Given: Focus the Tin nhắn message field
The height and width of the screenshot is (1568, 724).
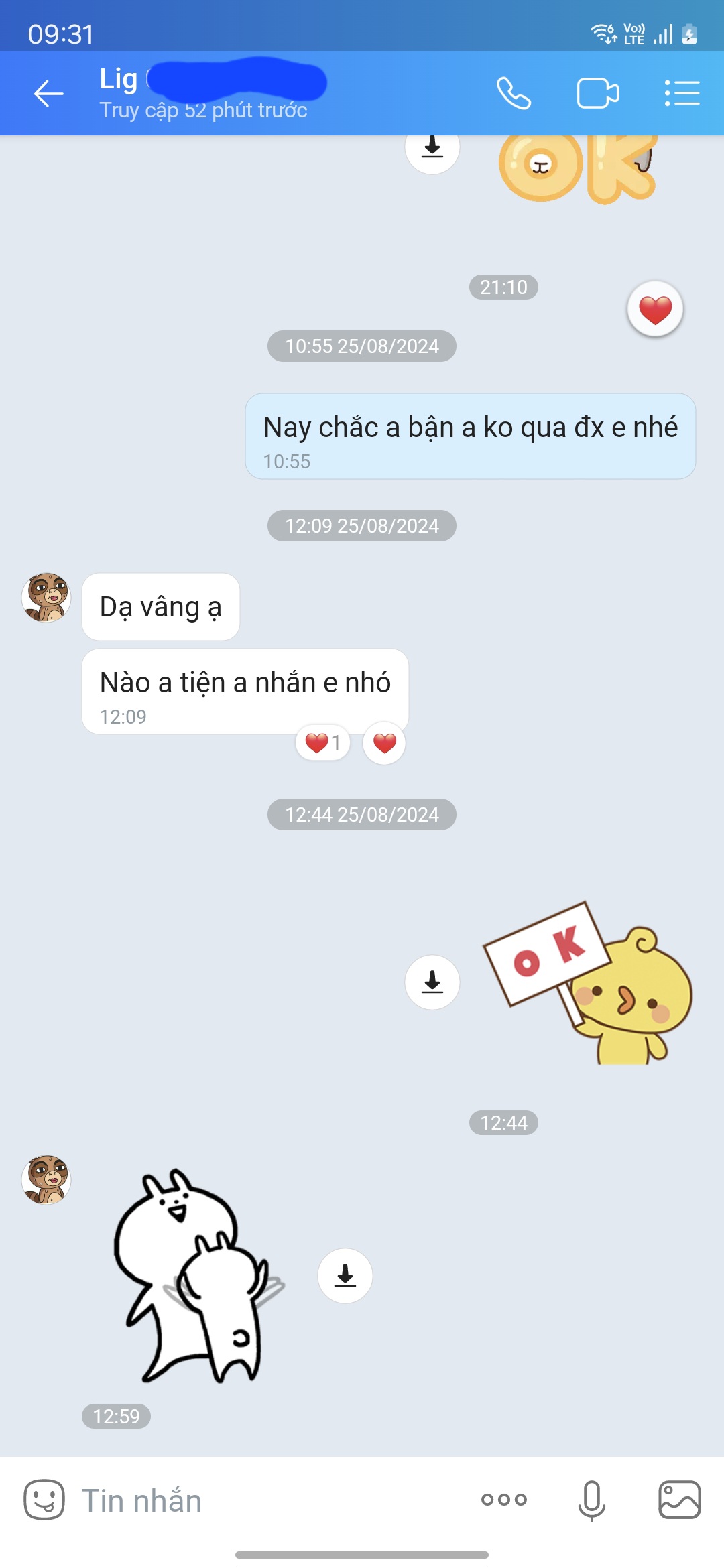Looking at the screenshot, I should coord(268,1501).
